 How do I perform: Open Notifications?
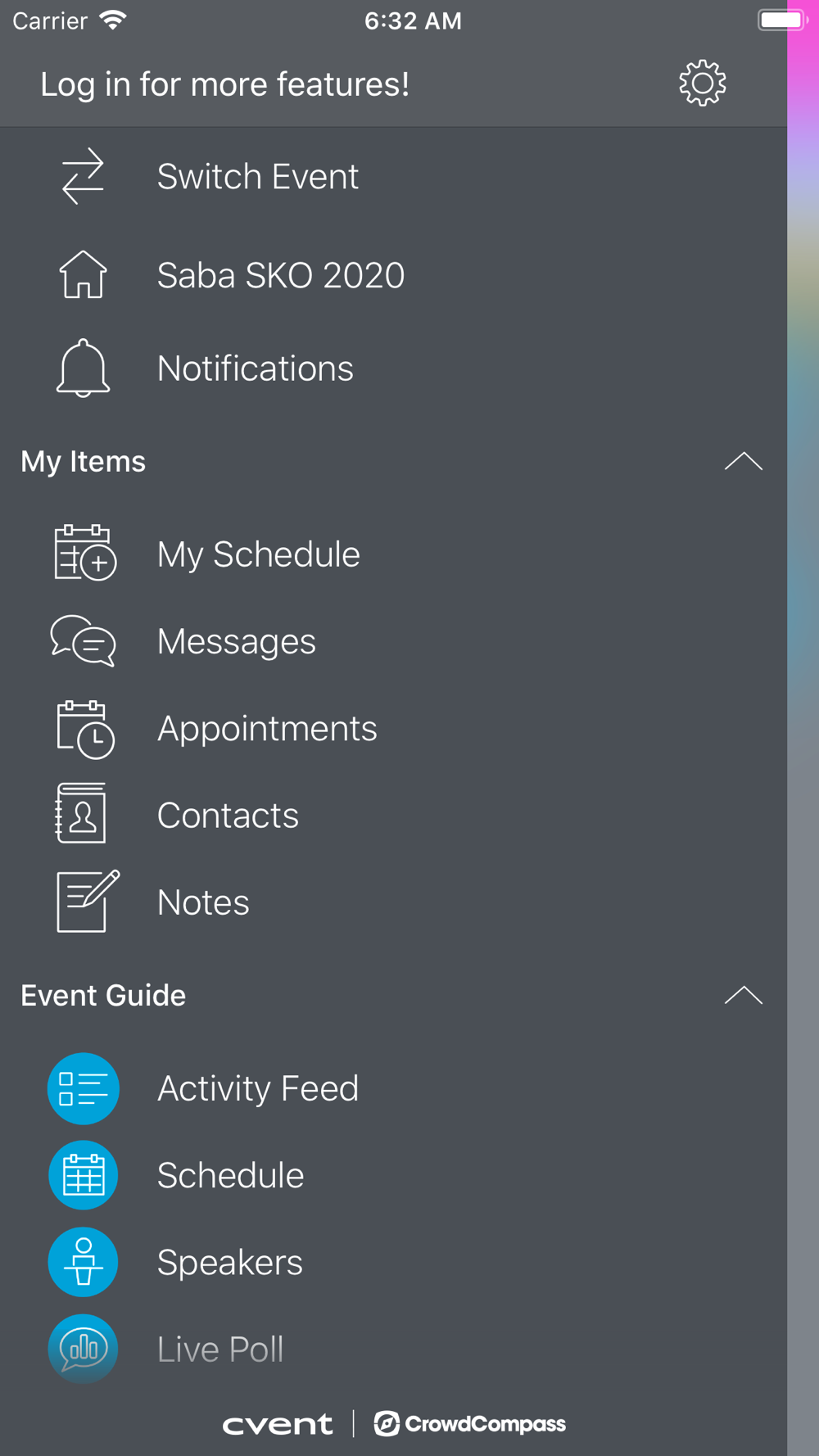393,369
